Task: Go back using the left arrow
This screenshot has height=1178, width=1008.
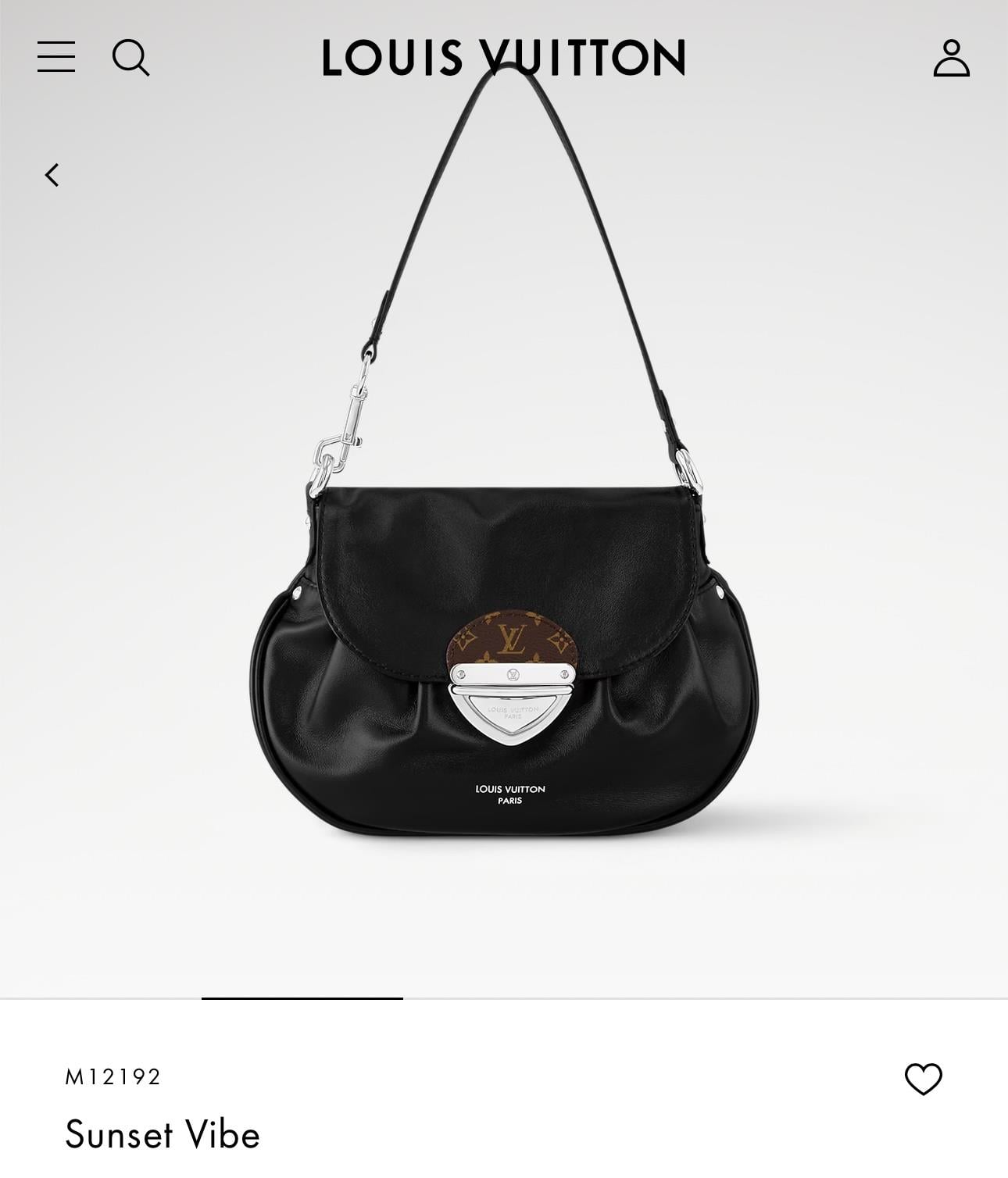Action: [52, 175]
